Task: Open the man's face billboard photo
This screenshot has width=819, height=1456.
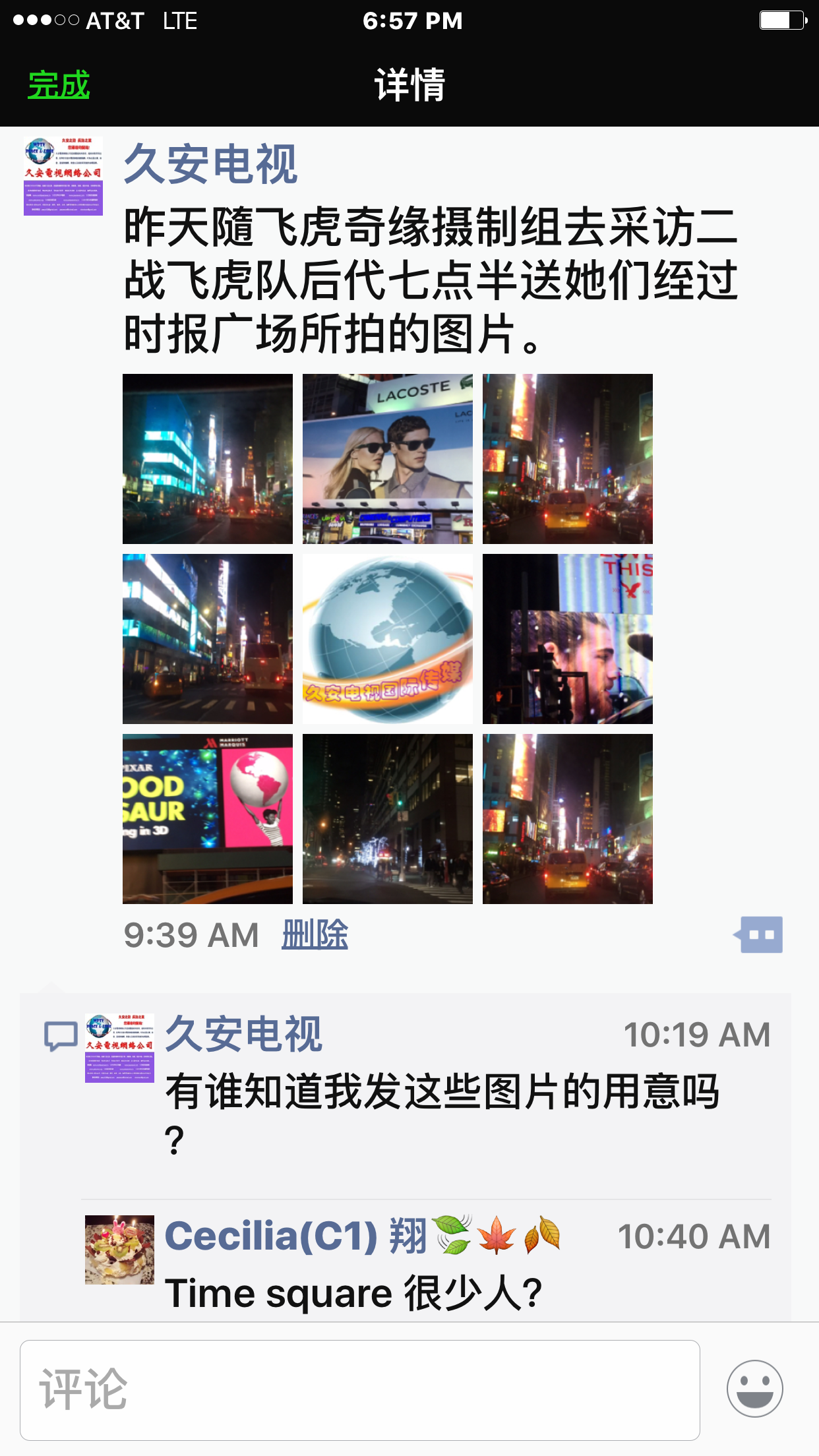Action: 568,639
